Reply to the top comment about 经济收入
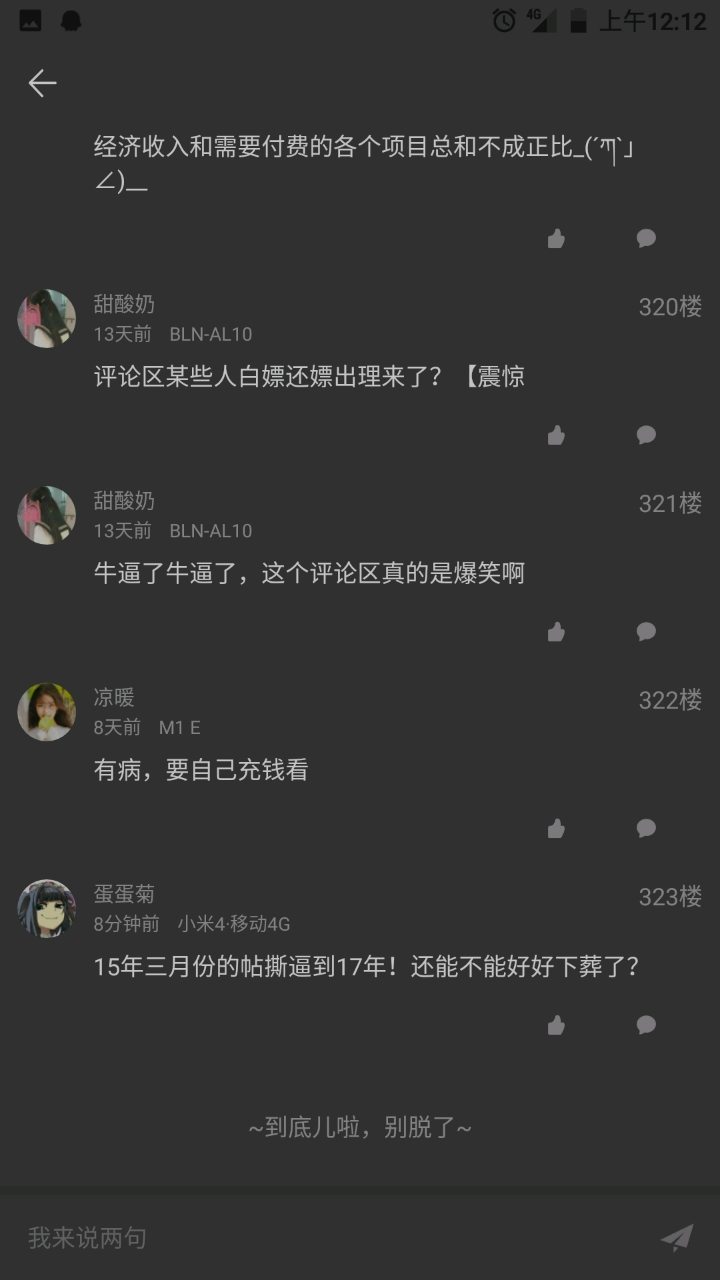 coord(646,238)
